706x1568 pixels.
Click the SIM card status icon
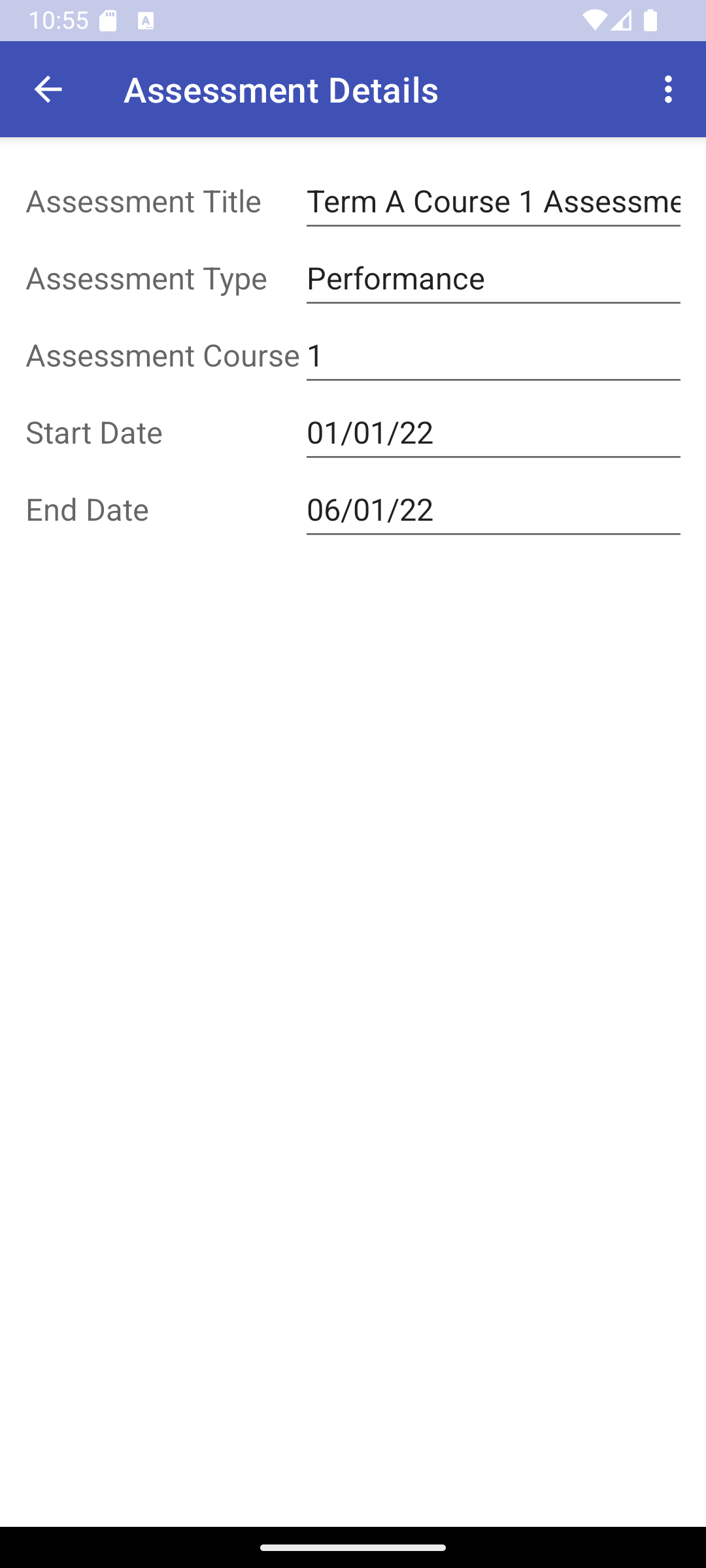[x=107, y=20]
